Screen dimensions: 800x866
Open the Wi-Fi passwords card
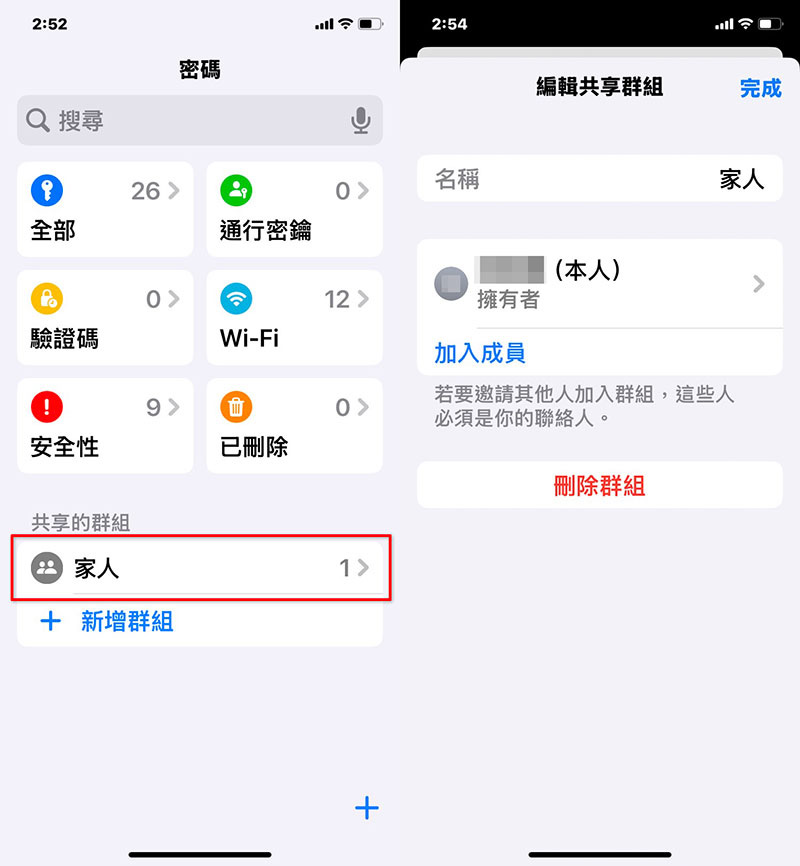click(294, 317)
